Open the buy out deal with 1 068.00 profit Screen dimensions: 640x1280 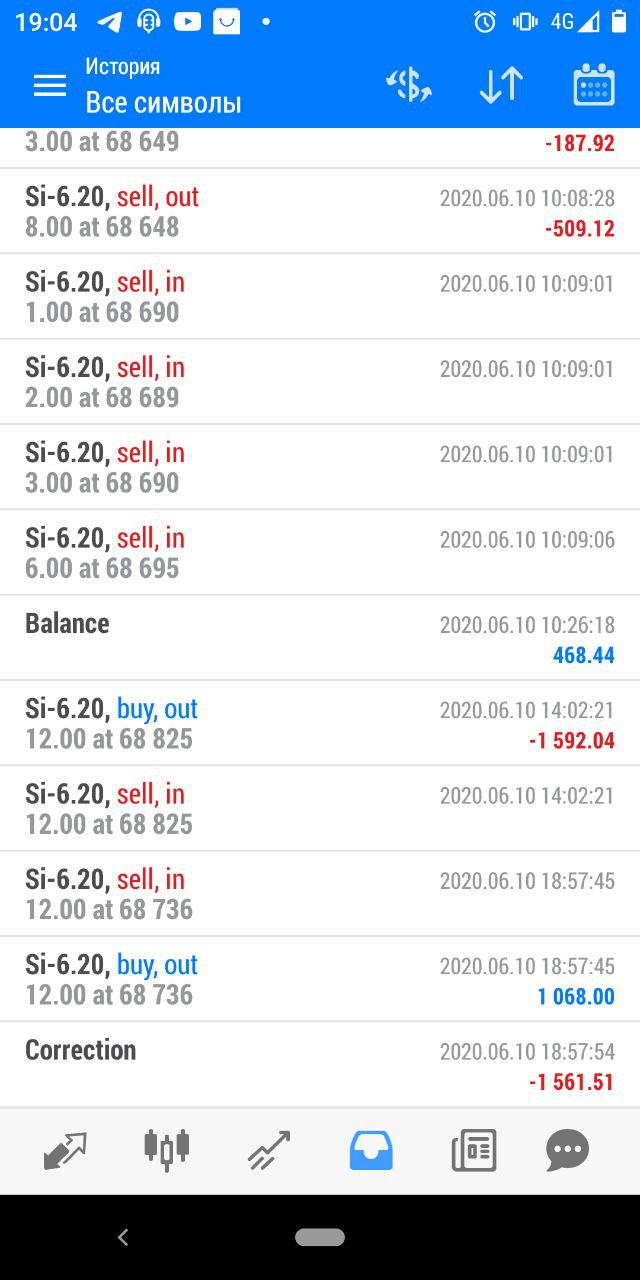pos(320,979)
